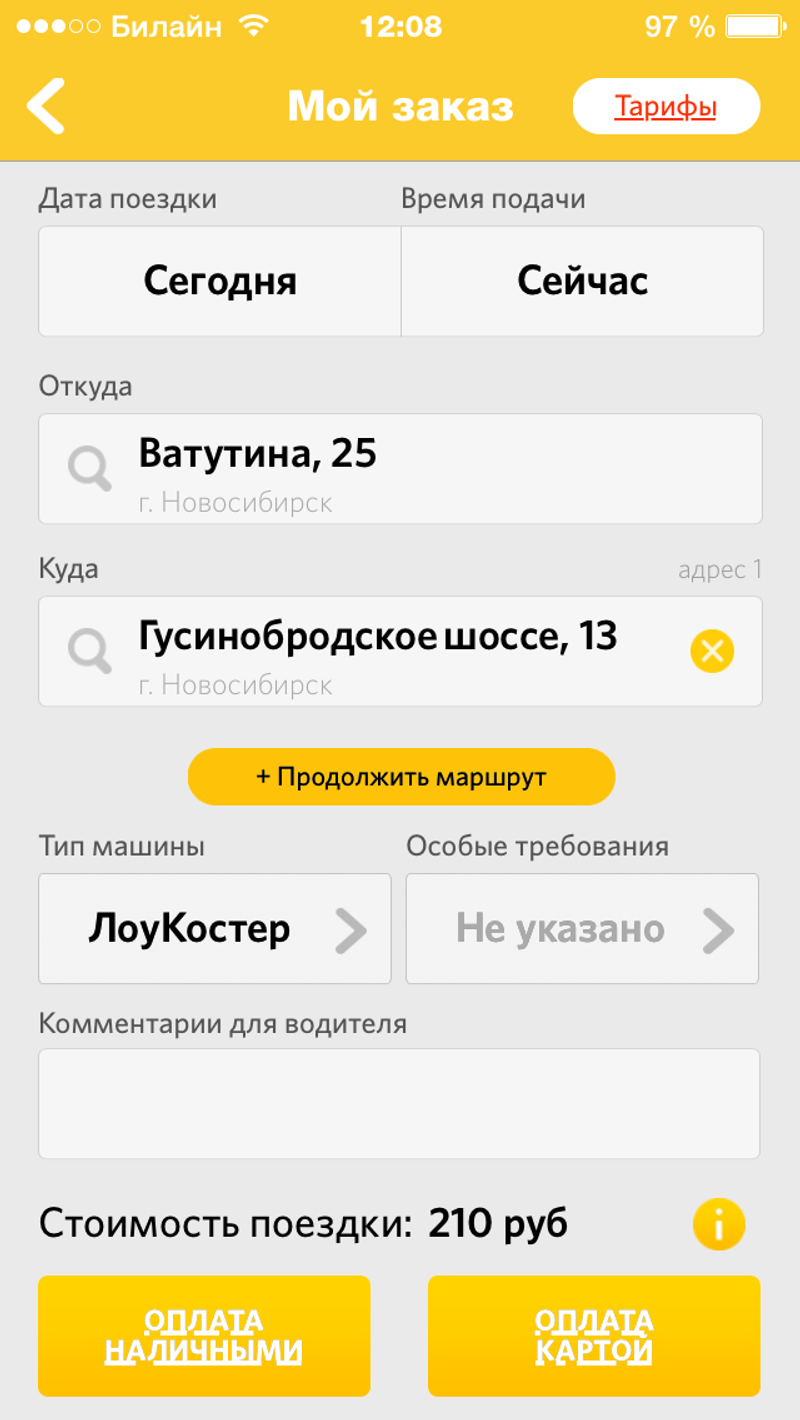Change the trip date Сегодня
Viewport: 800px width, 1420px height.
220,281
